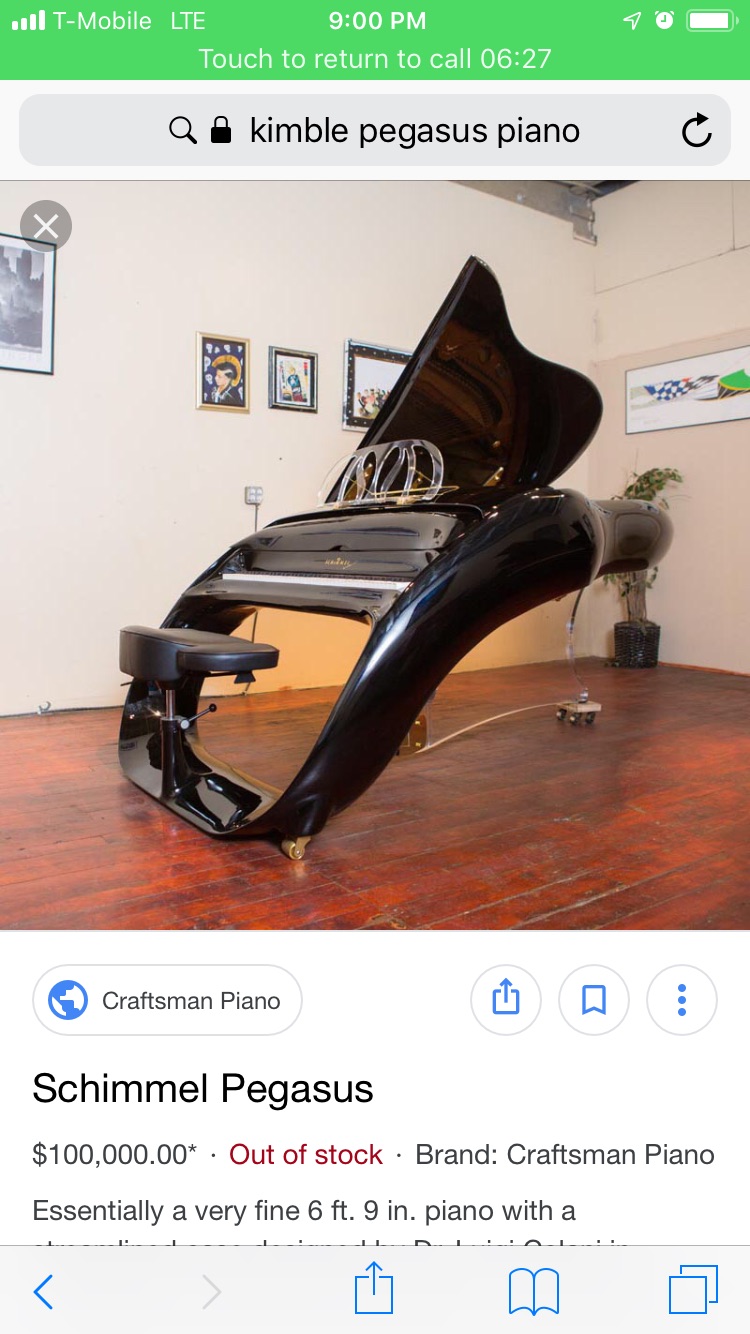Image resolution: width=750 pixels, height=1334 pixels.
Task: Share this Schimmel Pegasus result
Action: [x=506, y=1000]
